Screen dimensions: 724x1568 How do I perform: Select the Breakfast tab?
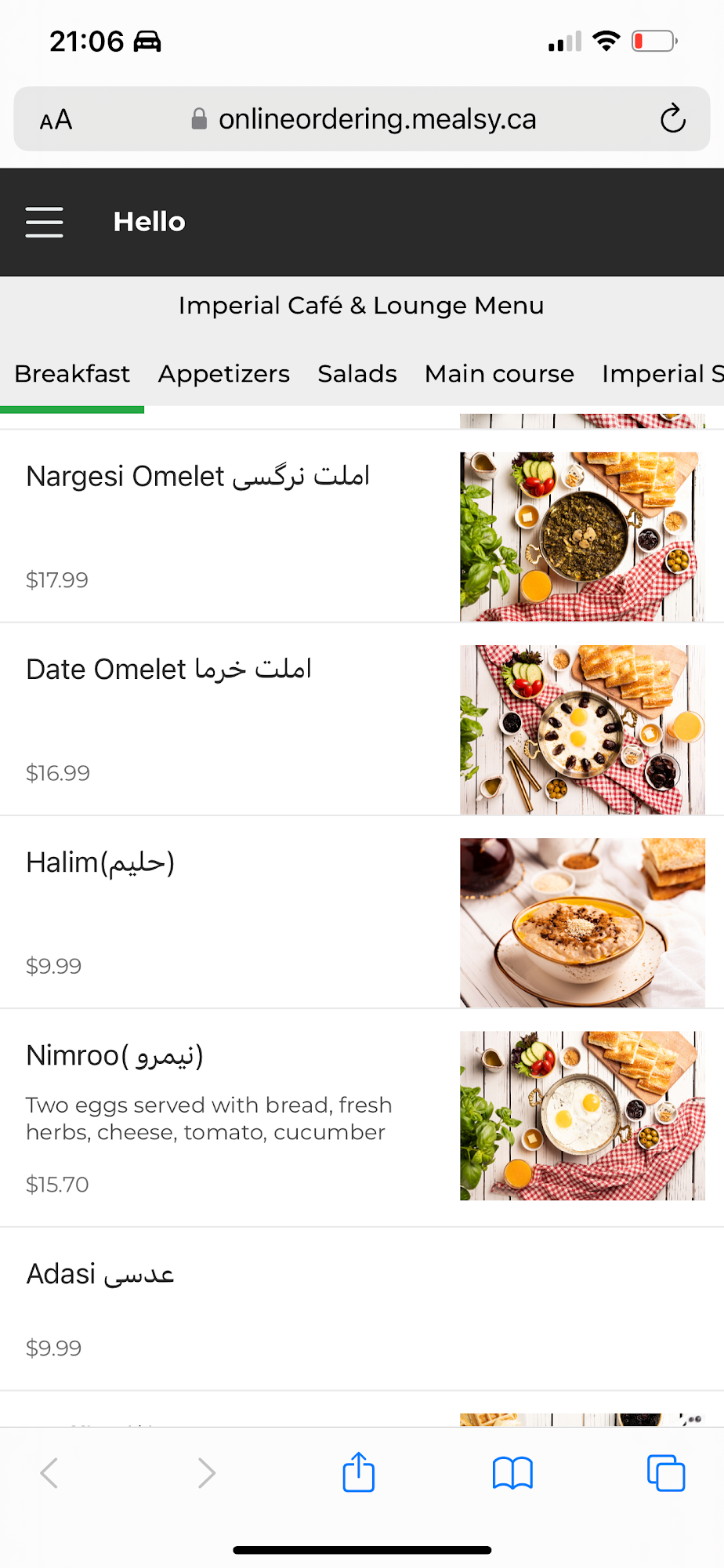(72, 374)
